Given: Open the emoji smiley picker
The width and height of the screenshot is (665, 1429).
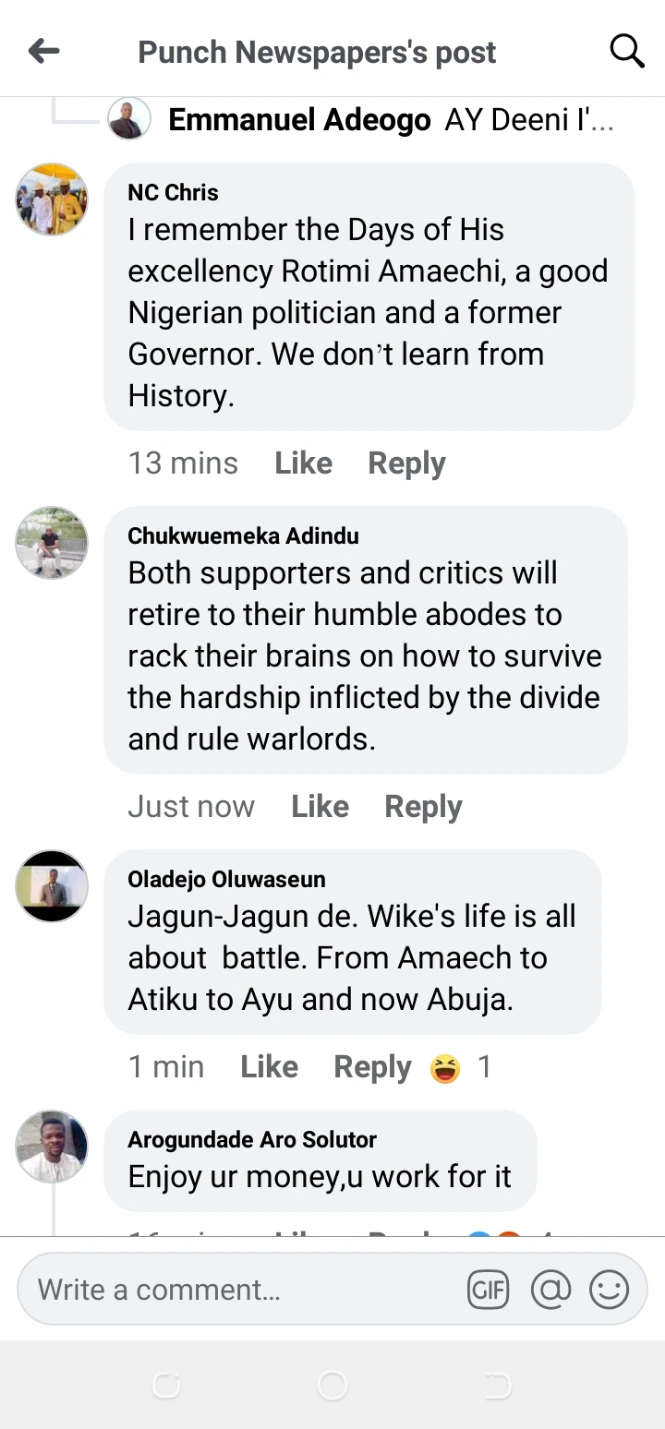Looking at the screenshot, I should coord(609,1290).
